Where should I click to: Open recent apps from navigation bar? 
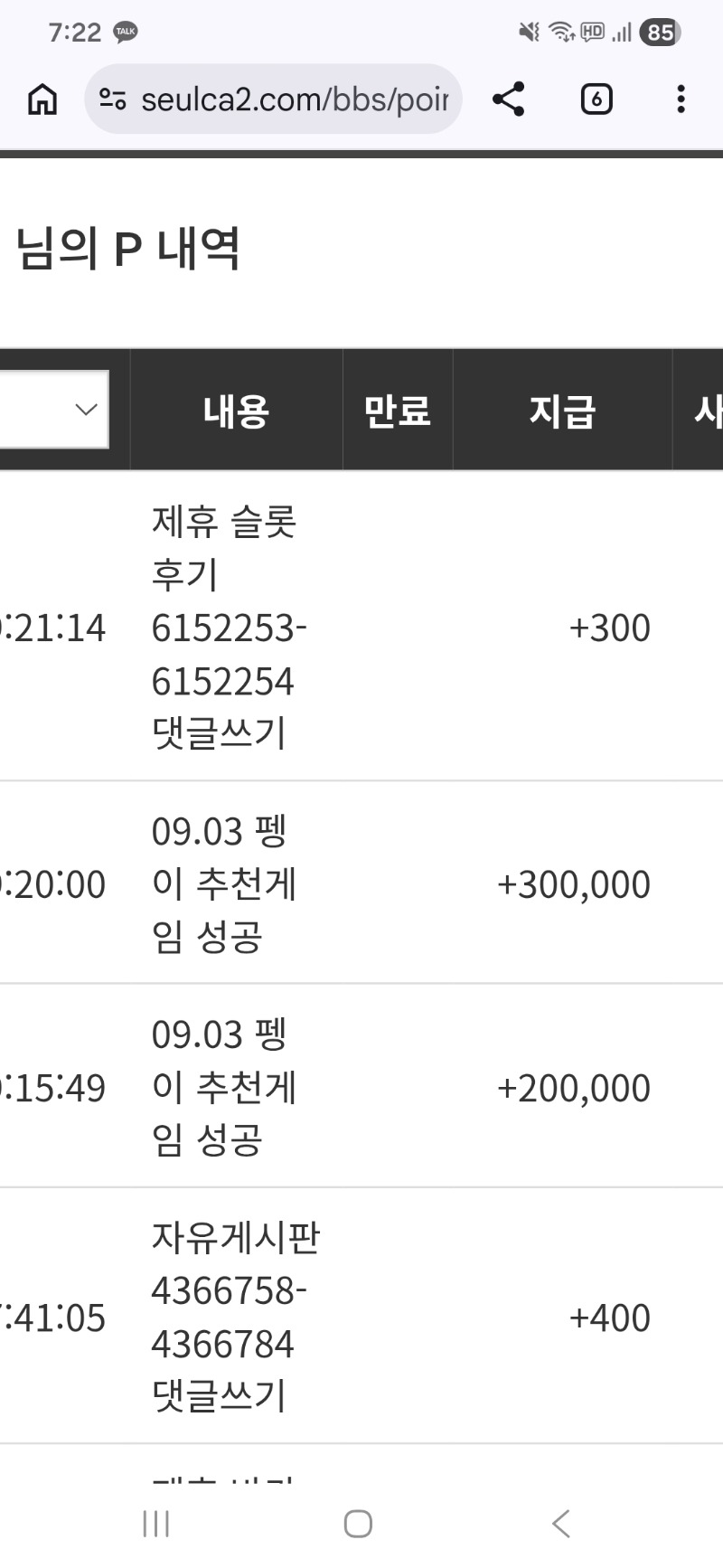[156, 1524]
